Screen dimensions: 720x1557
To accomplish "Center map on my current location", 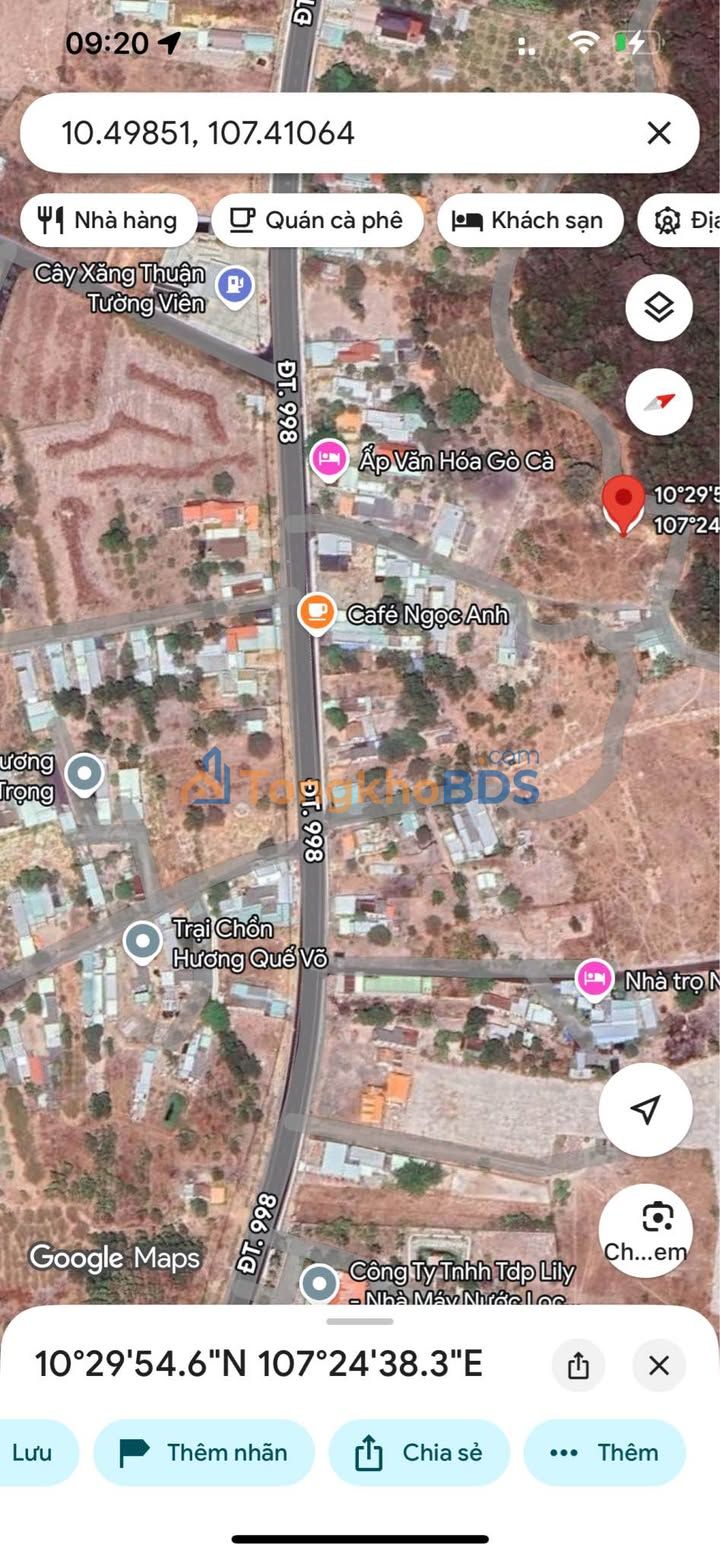I will 646,1109.
